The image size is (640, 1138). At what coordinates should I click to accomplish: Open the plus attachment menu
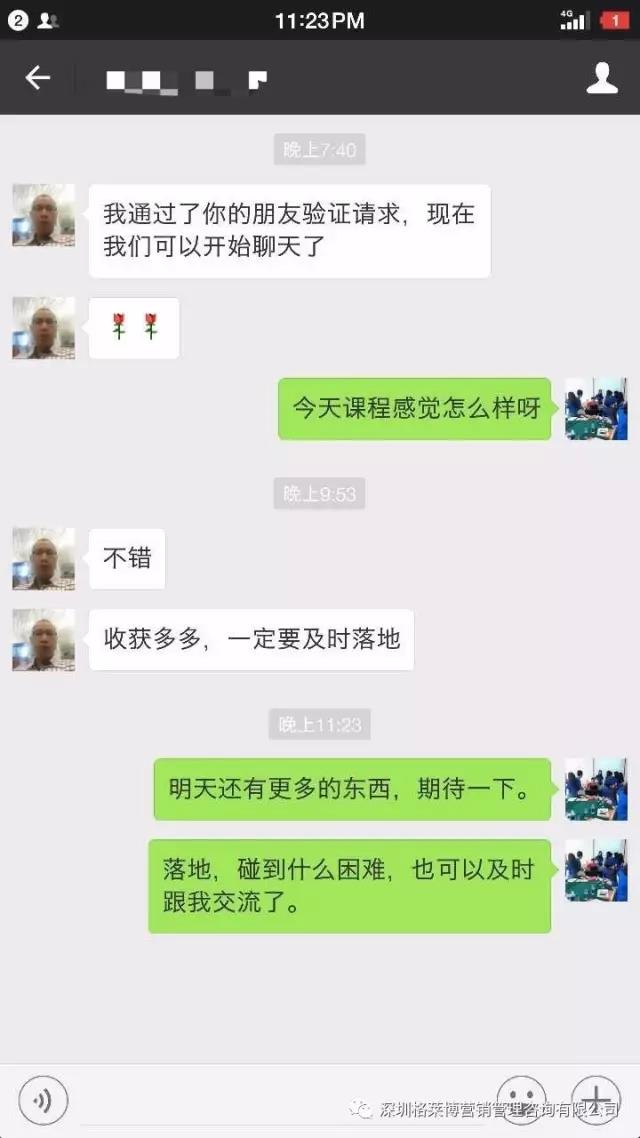pyautogui.click(x=595, y=1098)
